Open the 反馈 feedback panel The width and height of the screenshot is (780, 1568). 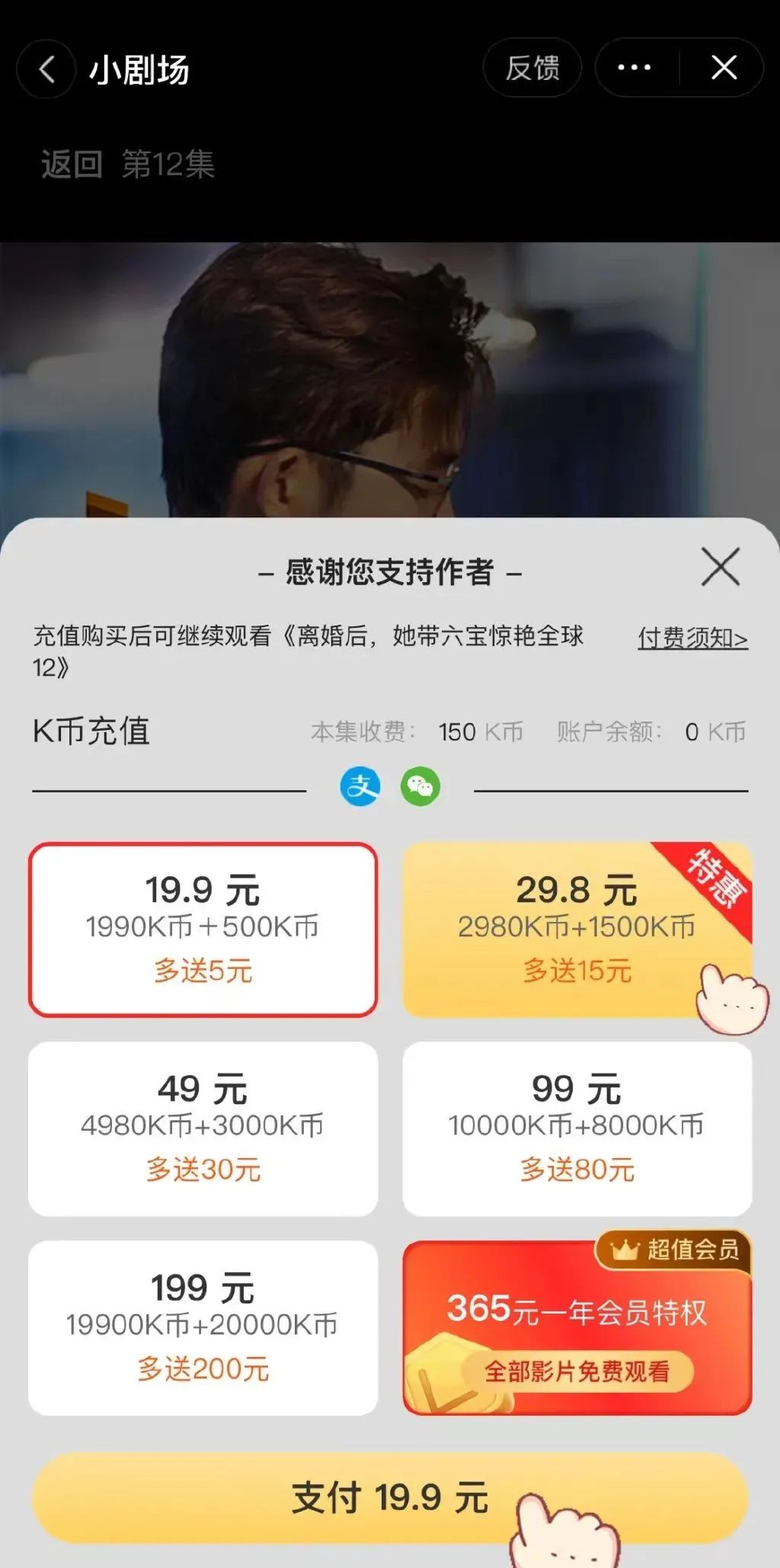pyautogui.click(x=532, y=67)
